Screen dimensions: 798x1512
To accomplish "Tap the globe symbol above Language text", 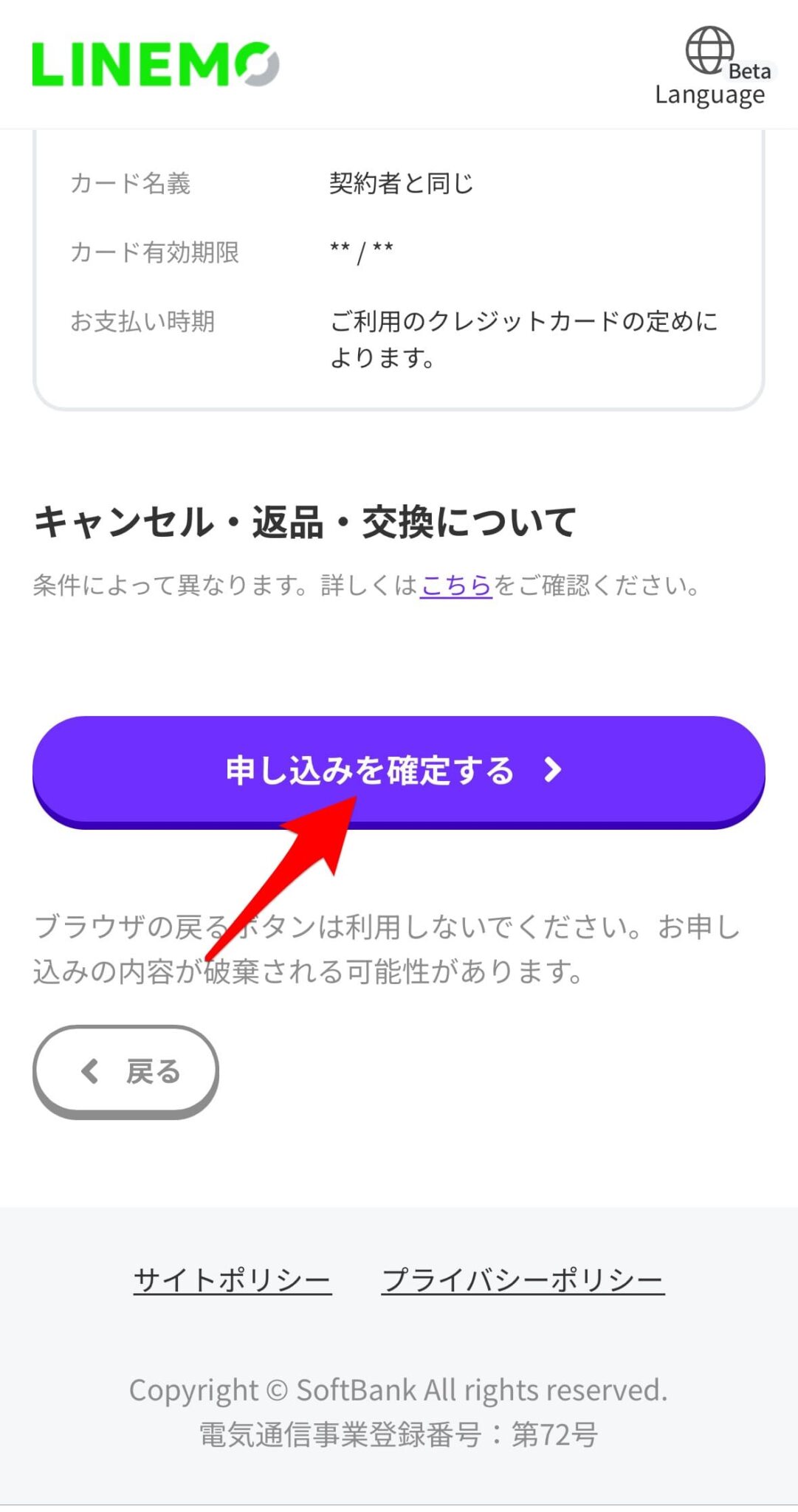I will click(x=708, y=50).
